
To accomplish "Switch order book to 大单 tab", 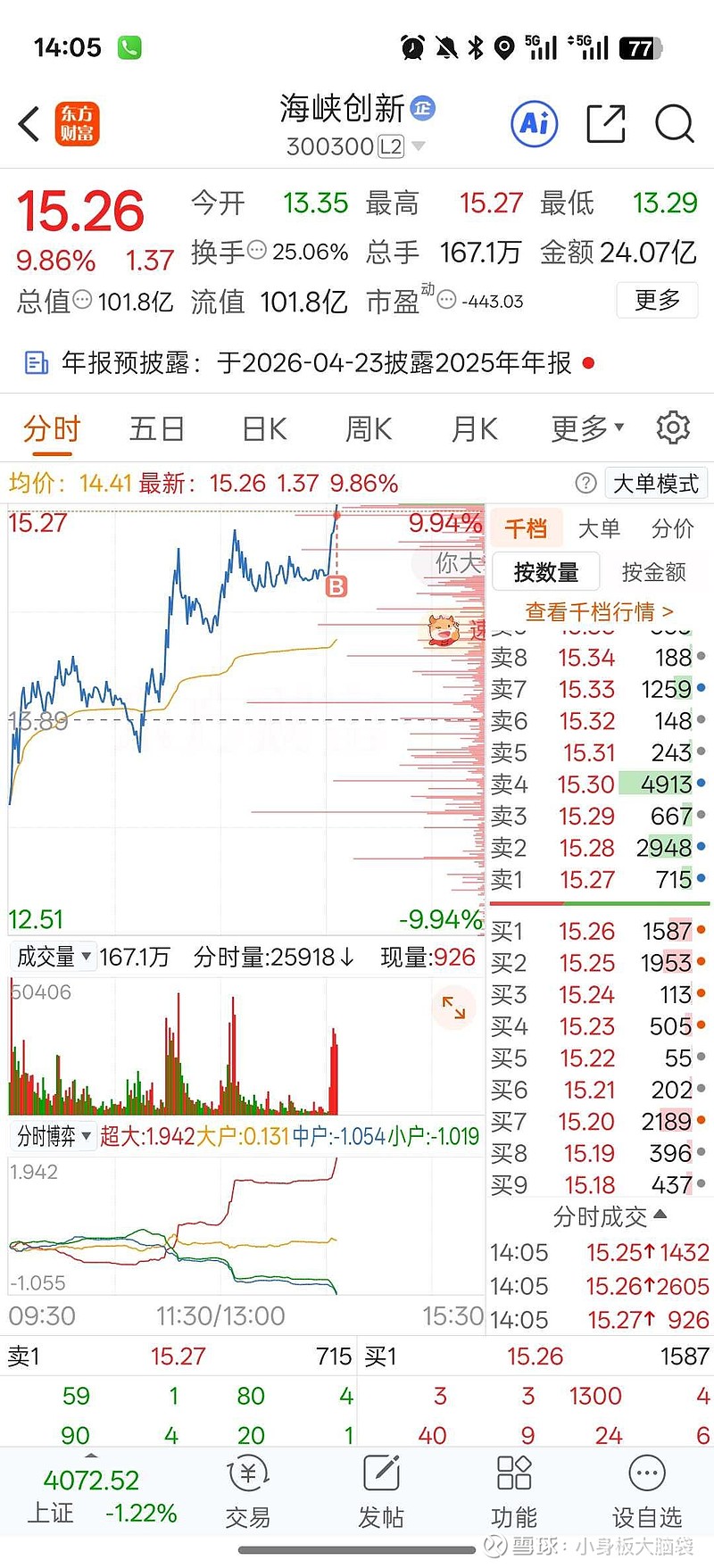I will tap(599, 529).
